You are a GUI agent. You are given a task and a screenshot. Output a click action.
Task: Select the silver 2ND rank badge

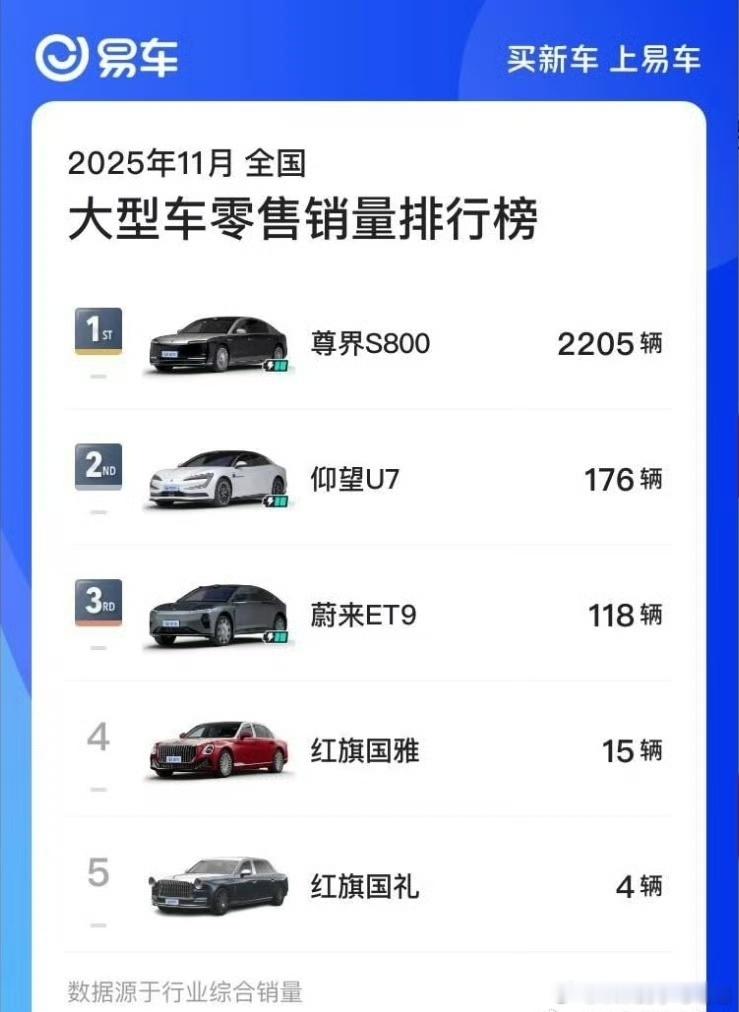[97, 468]
